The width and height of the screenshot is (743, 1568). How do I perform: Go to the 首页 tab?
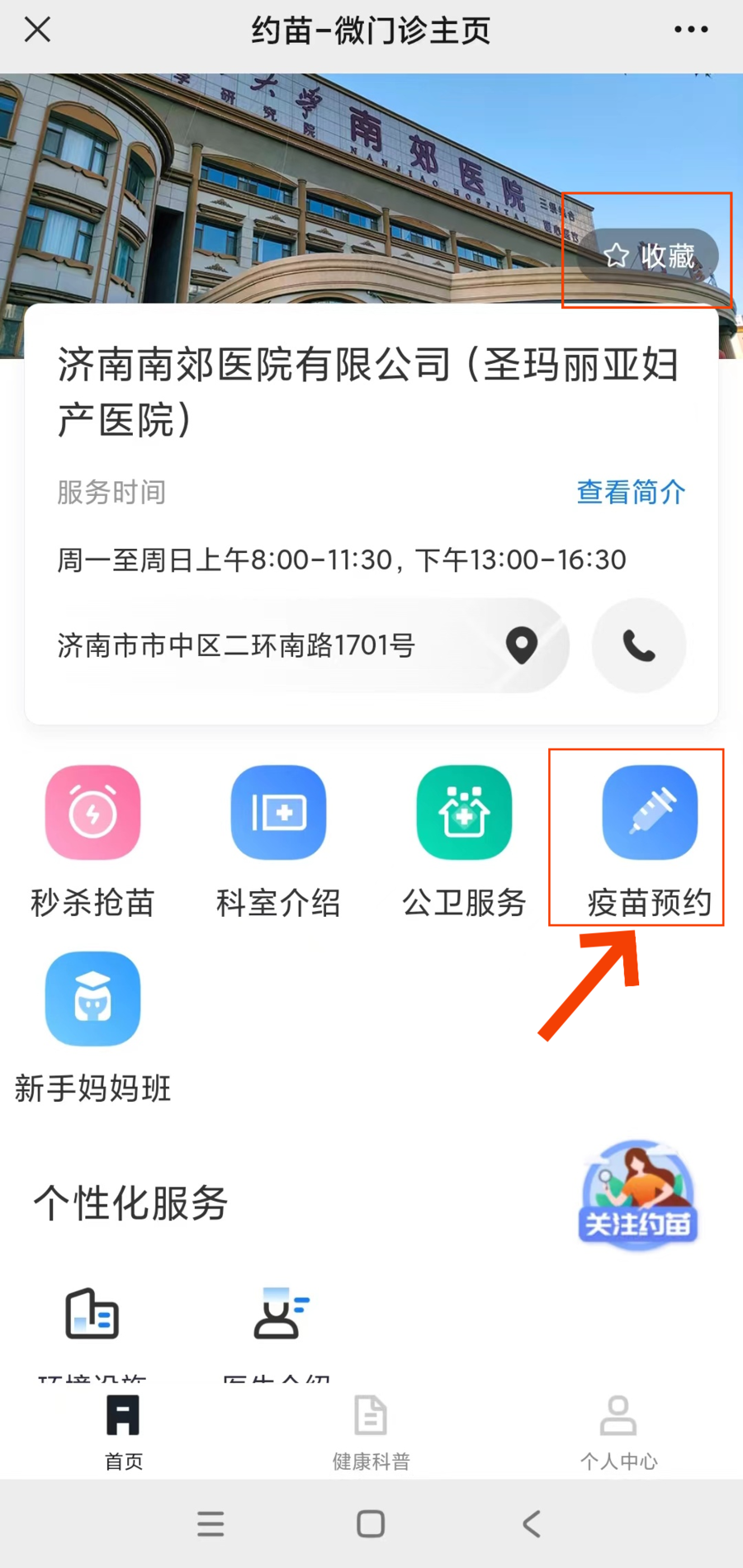coord(124,1431)
